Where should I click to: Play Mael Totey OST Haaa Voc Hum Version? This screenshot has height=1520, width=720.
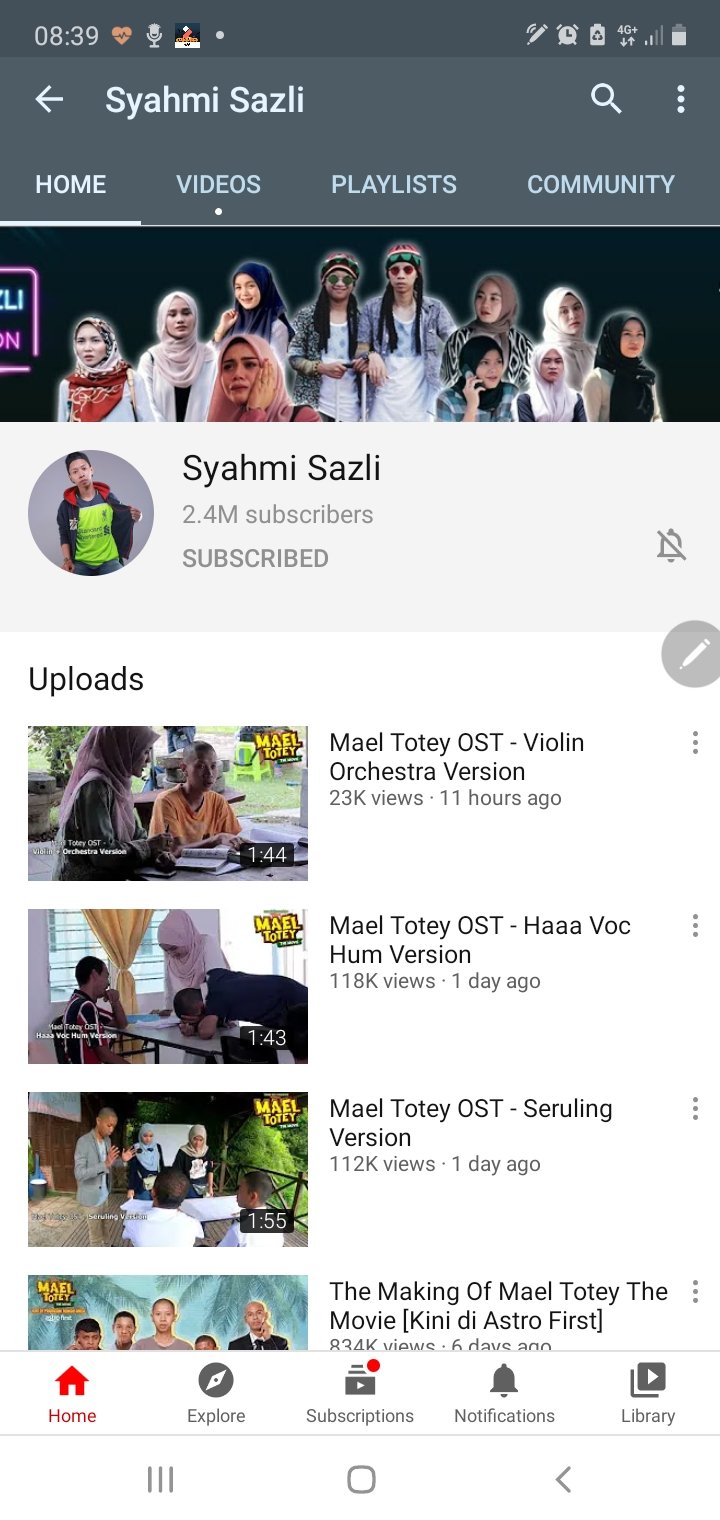point(168,986)
